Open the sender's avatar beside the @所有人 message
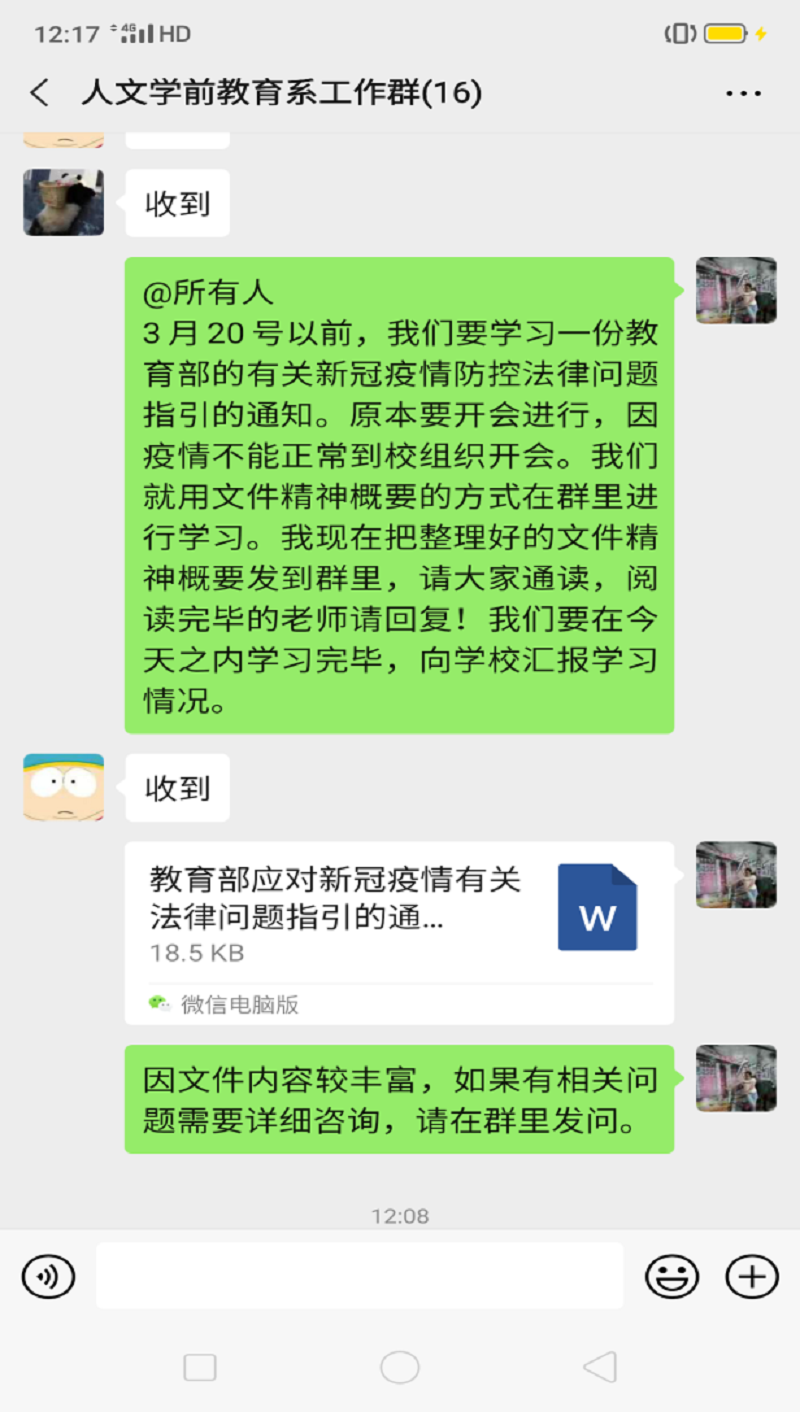 point(736,290)
